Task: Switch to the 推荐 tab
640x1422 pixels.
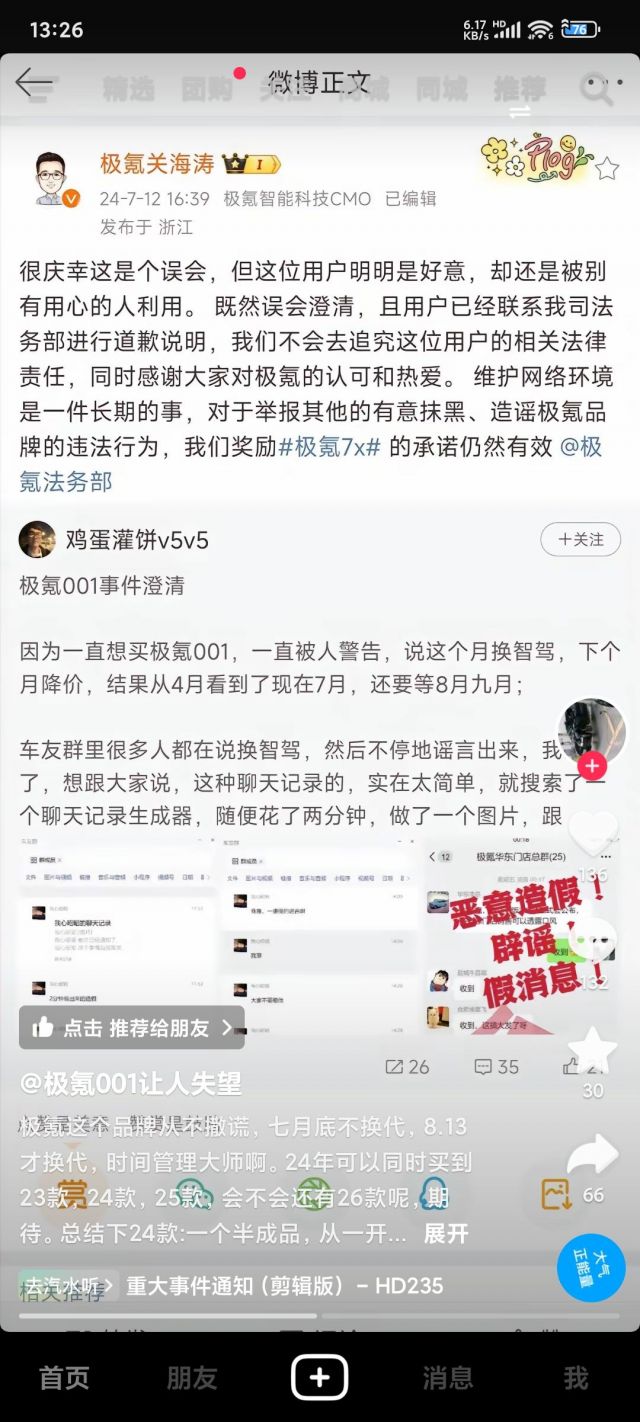Action: 520,89
